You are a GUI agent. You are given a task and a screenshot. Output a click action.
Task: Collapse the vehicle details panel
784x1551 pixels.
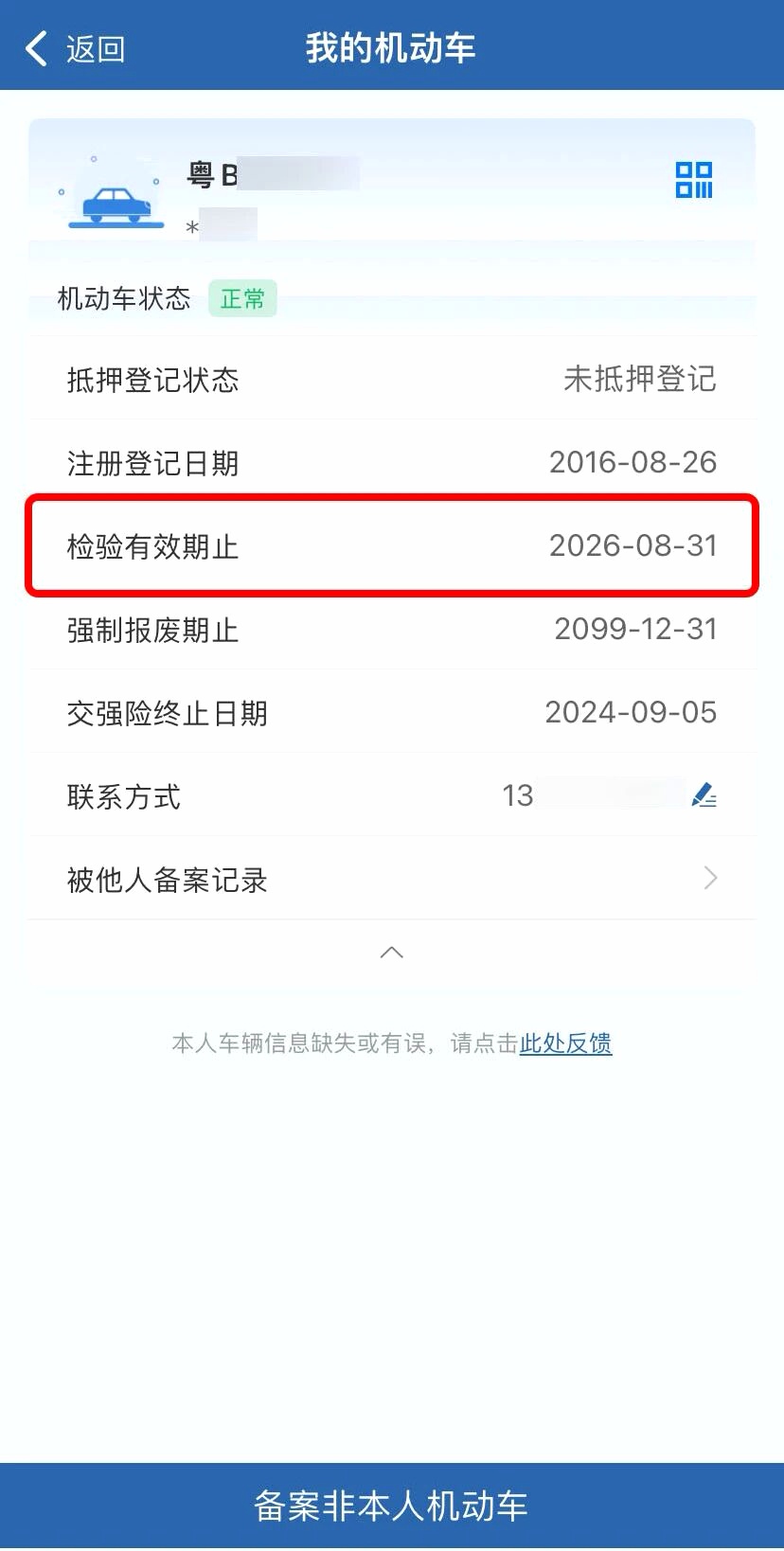[391, 952]
